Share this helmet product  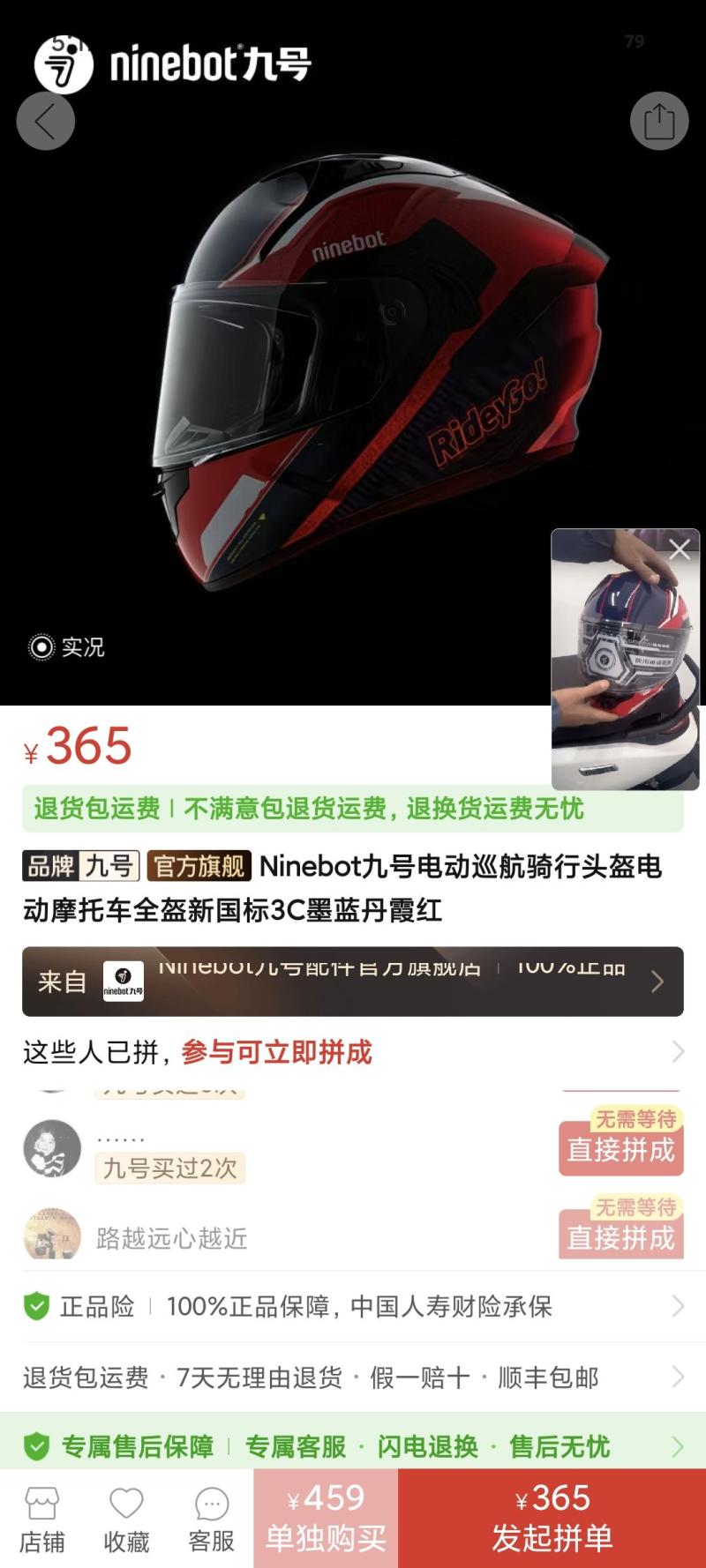click(x=658, y=122)
